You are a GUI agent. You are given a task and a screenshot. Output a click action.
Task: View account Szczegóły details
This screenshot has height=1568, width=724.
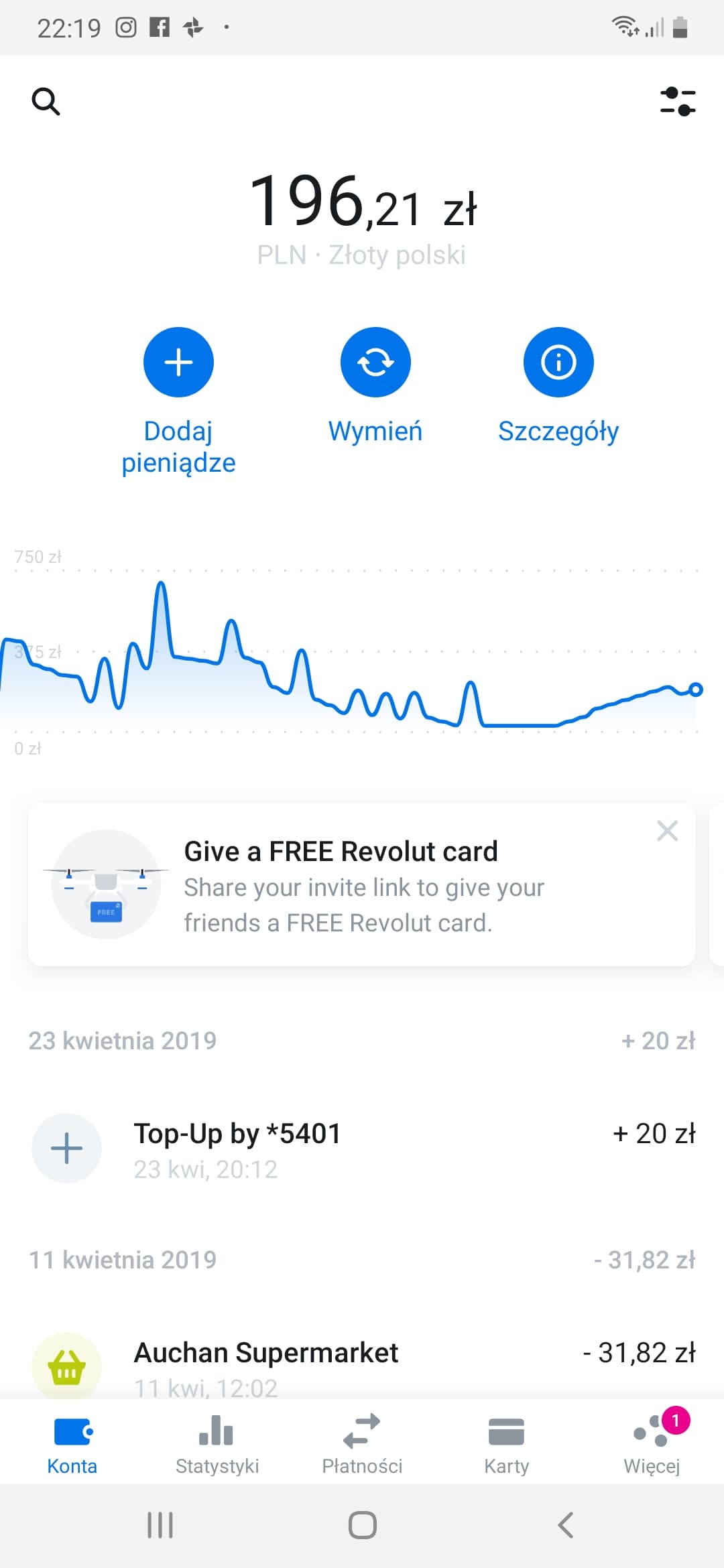pos(558,363)
